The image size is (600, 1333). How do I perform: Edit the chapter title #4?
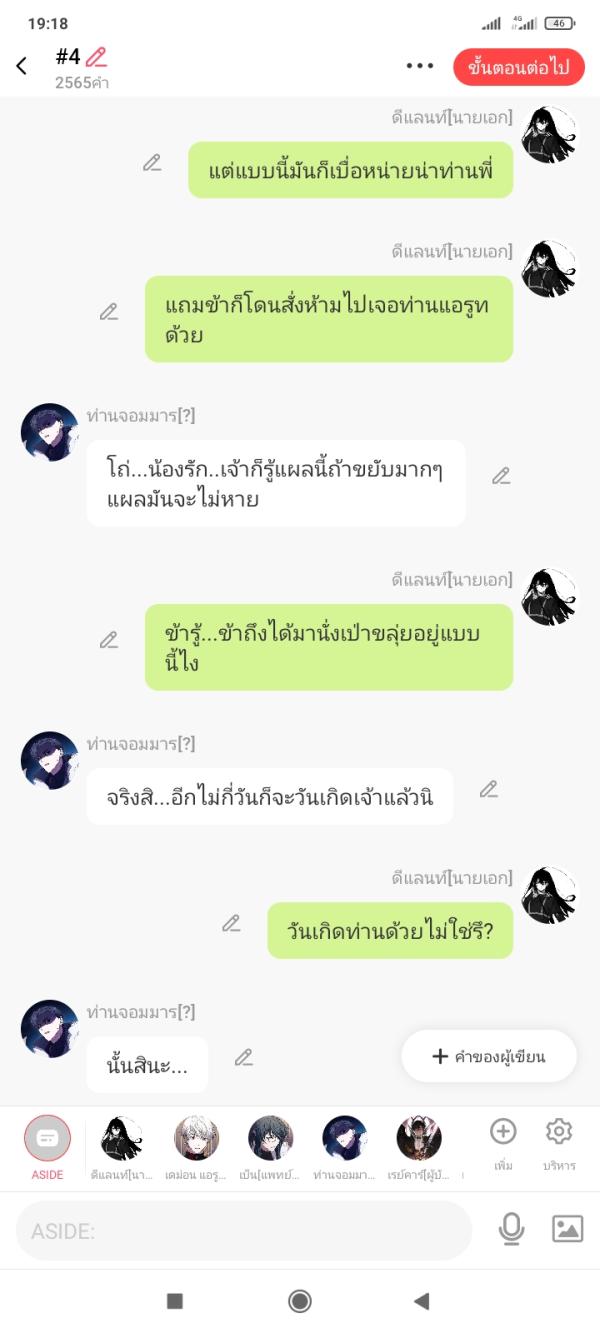[96, 57]
